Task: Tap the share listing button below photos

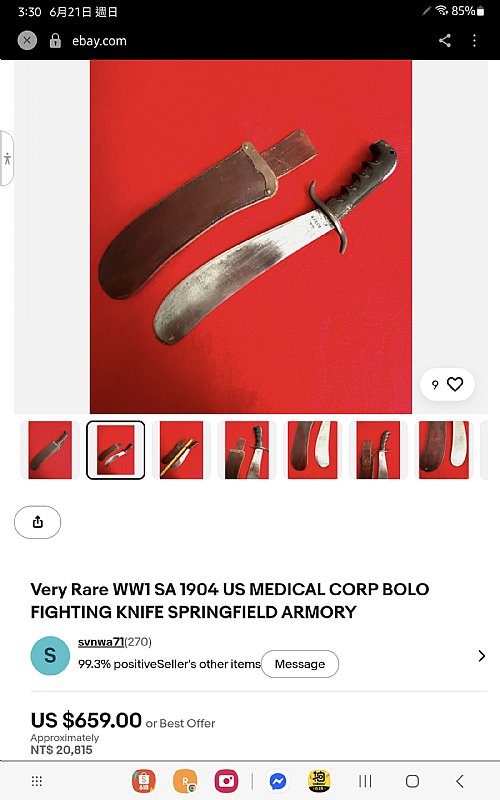Action: pos(37,522)
